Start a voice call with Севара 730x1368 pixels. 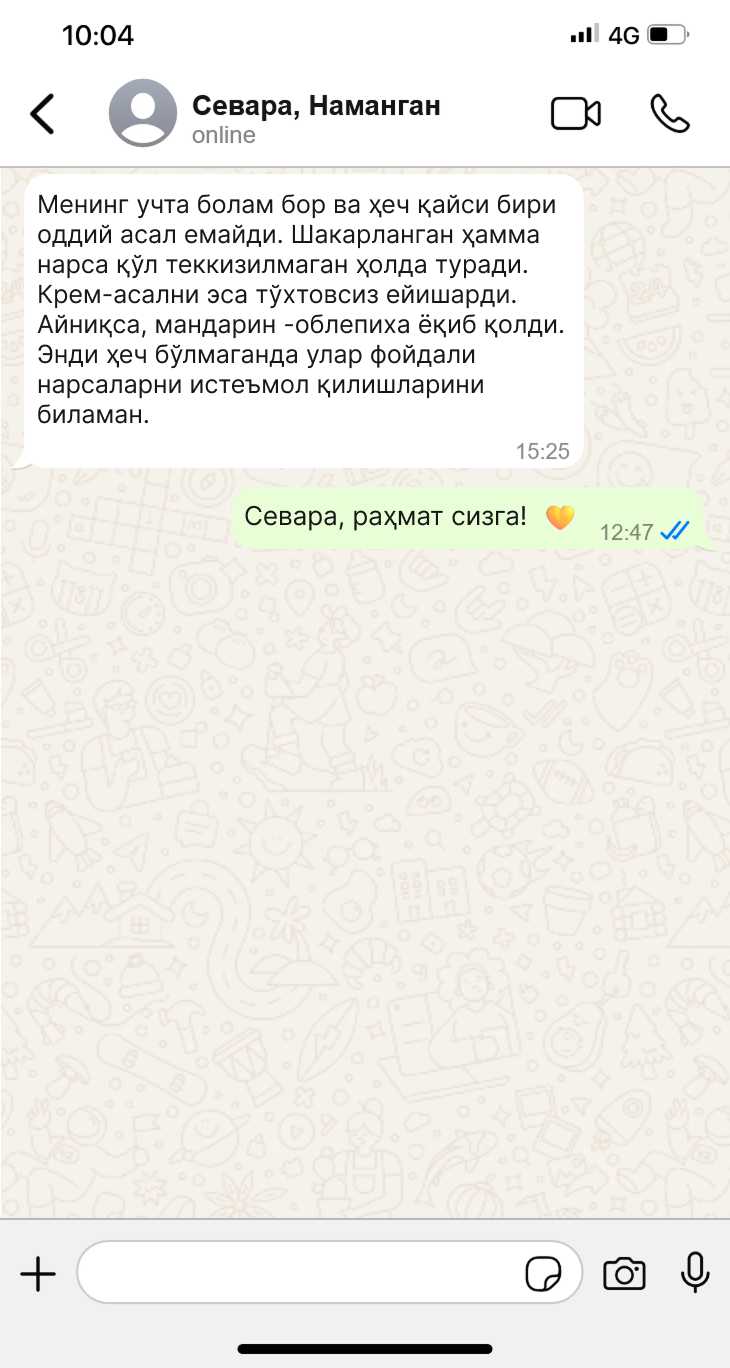point(669,114)
